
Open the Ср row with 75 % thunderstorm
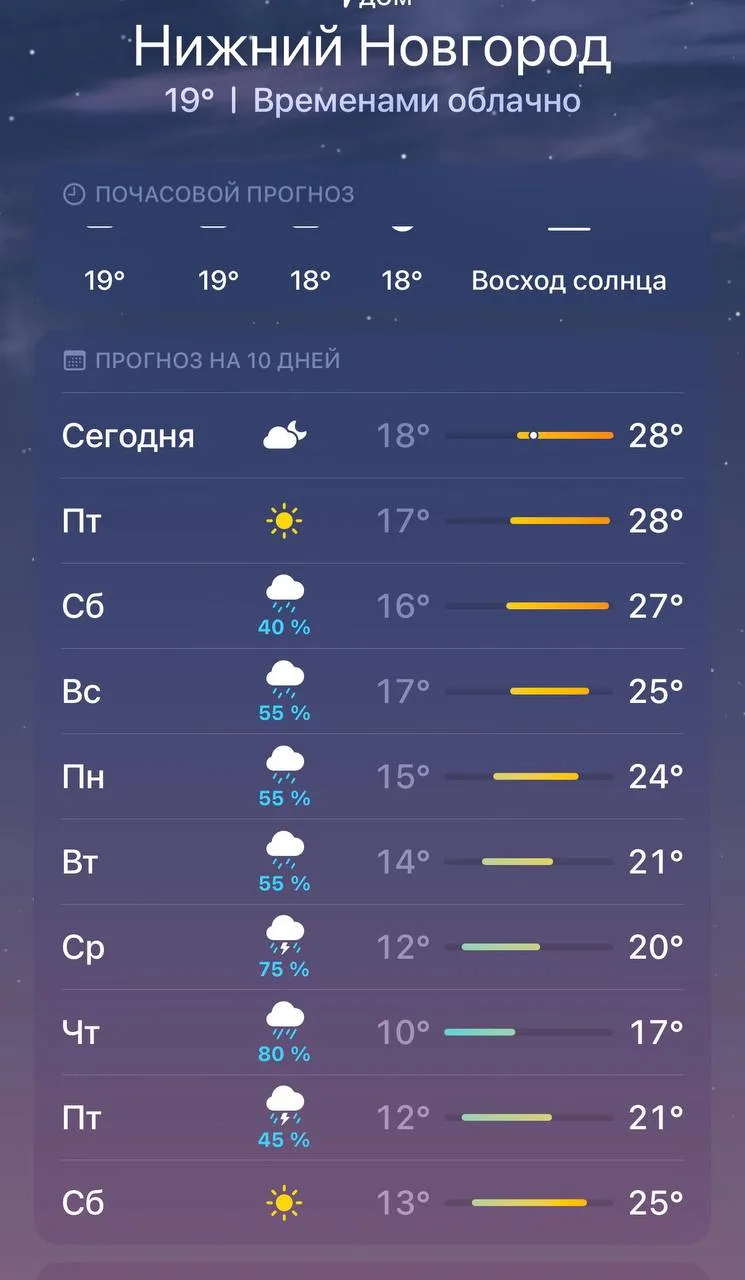point(372,947)
